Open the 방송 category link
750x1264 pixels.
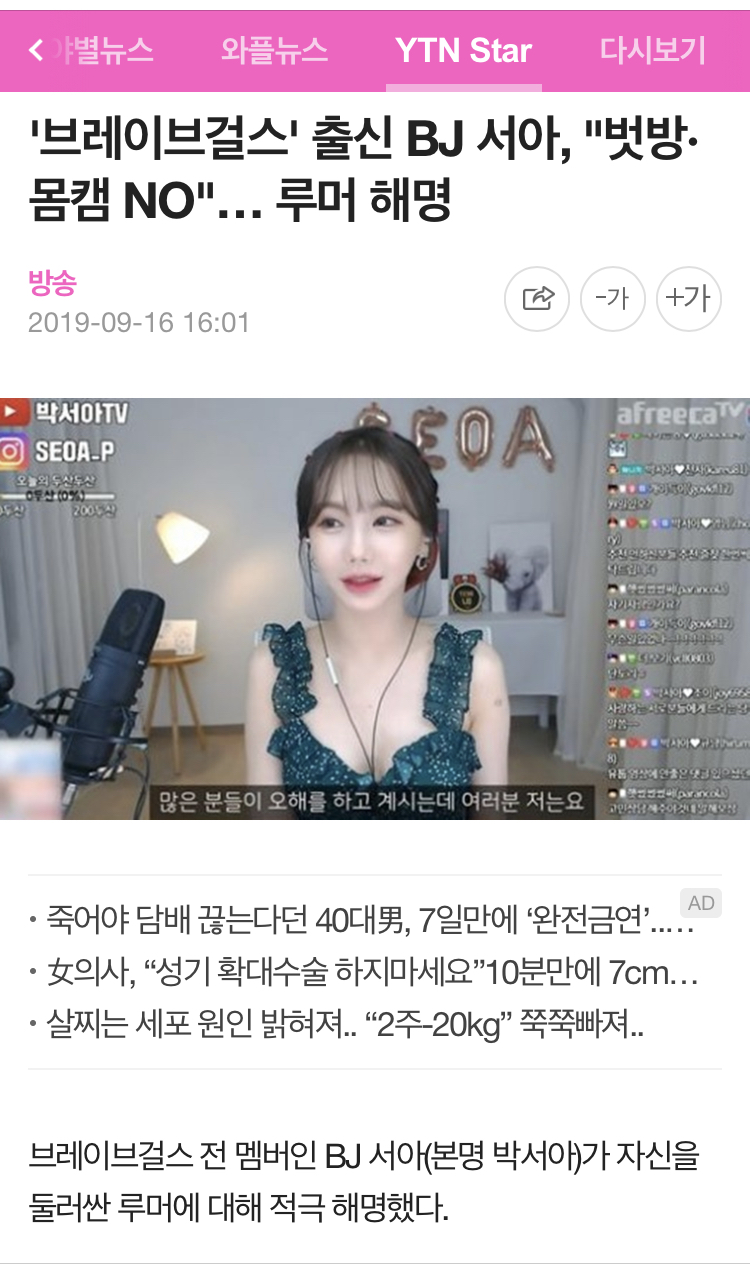coord(52,282)
